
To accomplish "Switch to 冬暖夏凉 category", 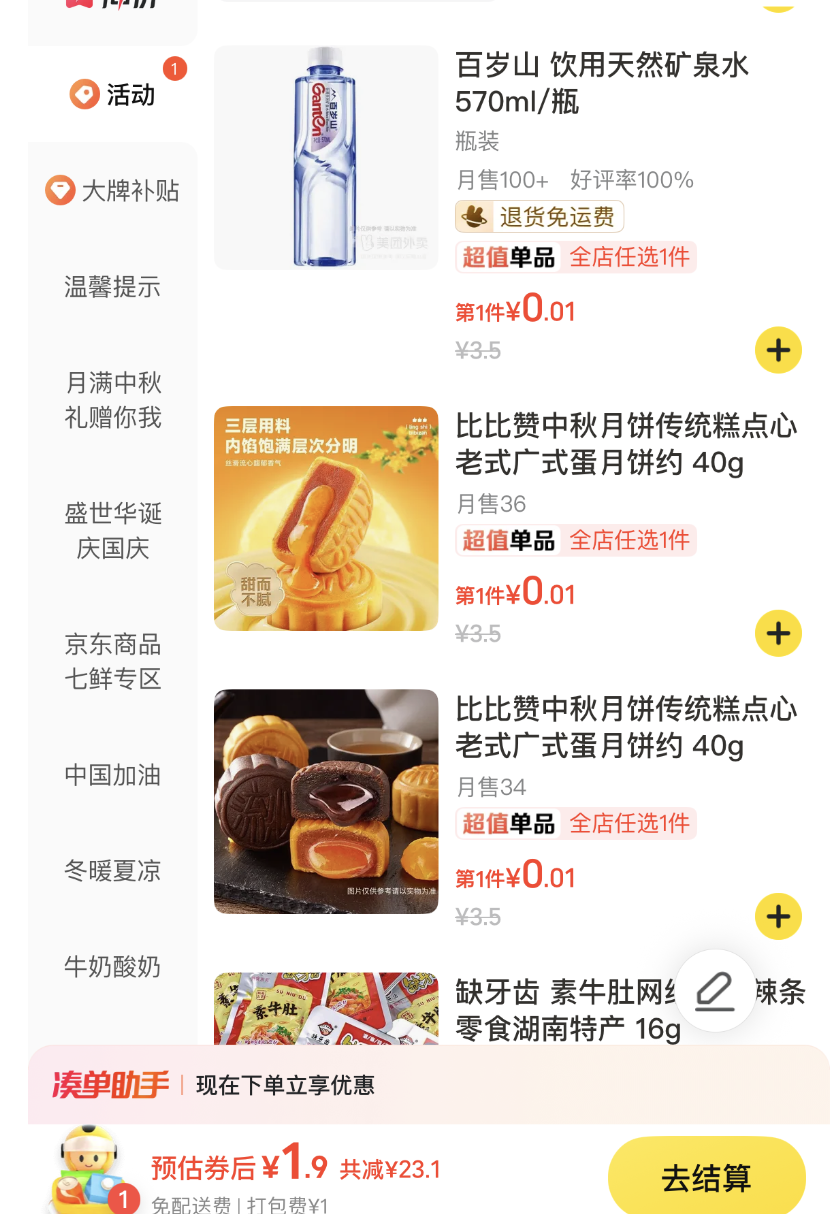I will tap(112, 871).
